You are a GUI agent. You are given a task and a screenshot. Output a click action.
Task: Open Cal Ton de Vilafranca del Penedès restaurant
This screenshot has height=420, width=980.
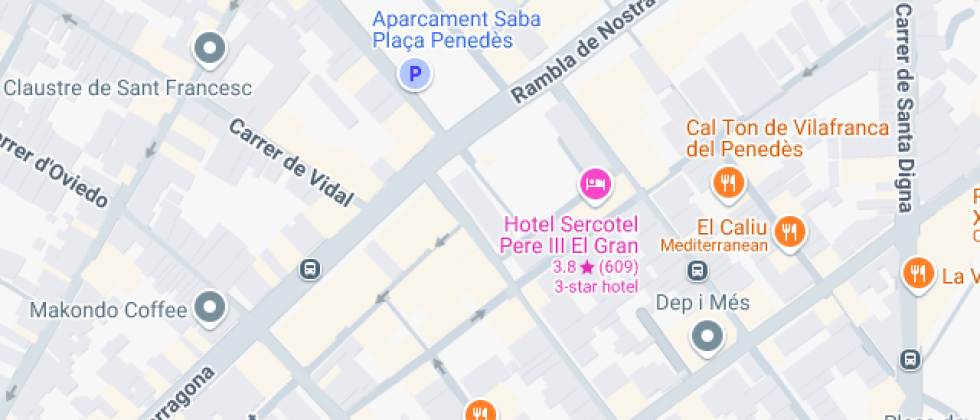pos(727,183)
